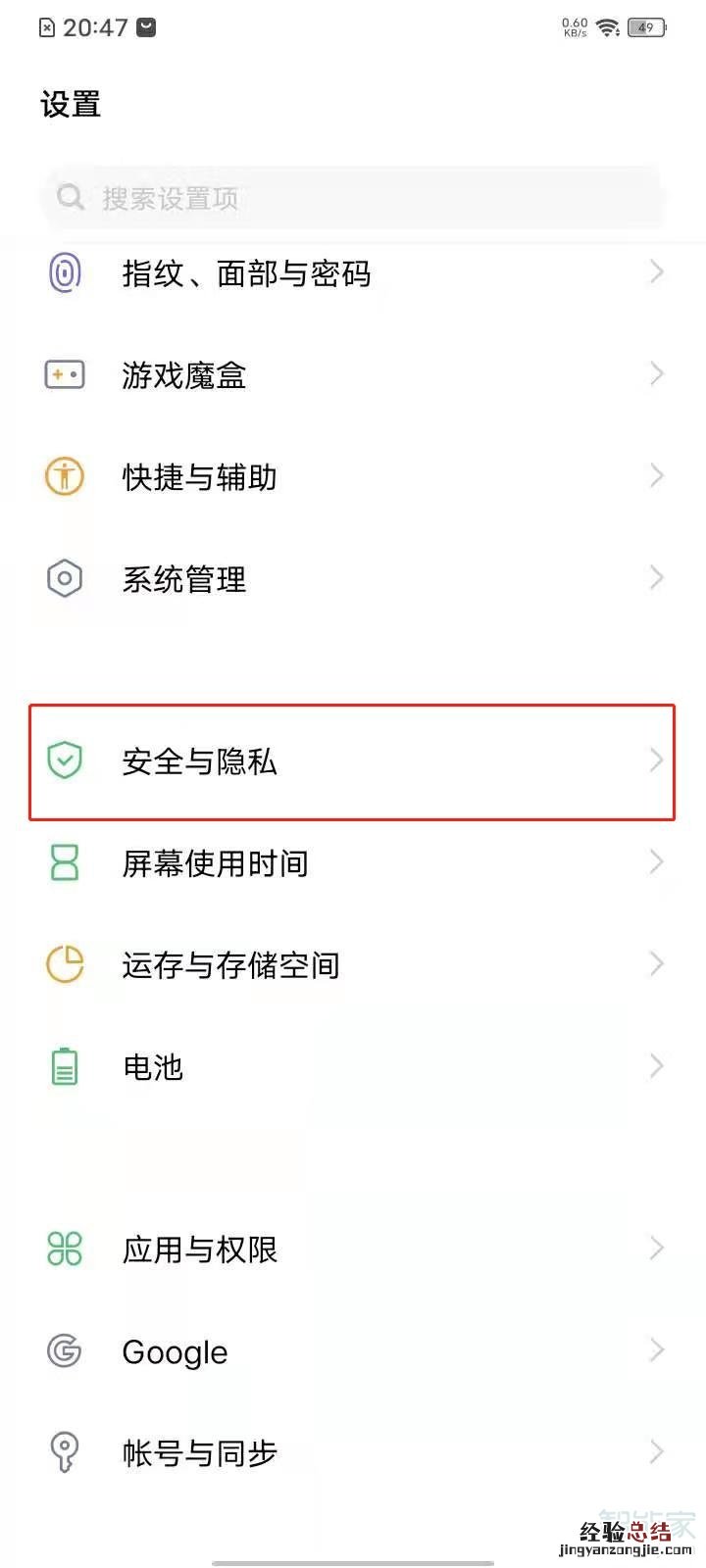This screenshot has width=706, height=1568.
Task: Open the Google settings row
Action: pos(353,1351)
